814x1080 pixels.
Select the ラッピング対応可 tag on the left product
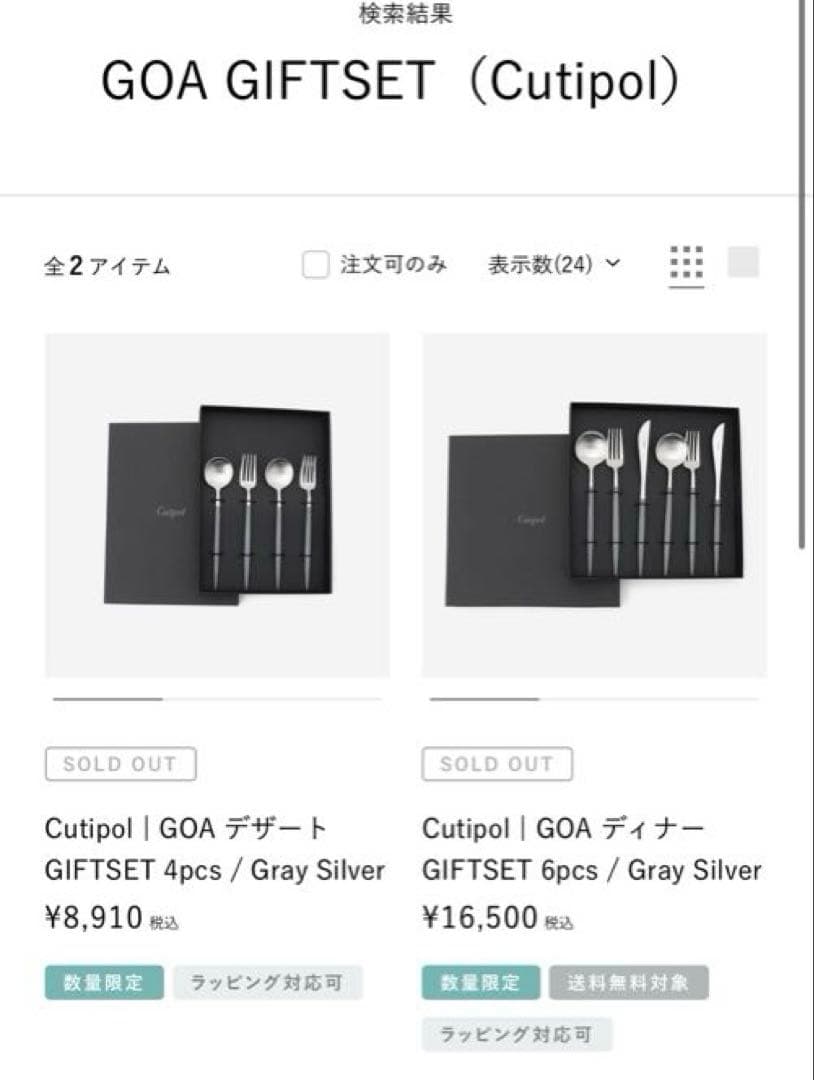coord(267,983)
